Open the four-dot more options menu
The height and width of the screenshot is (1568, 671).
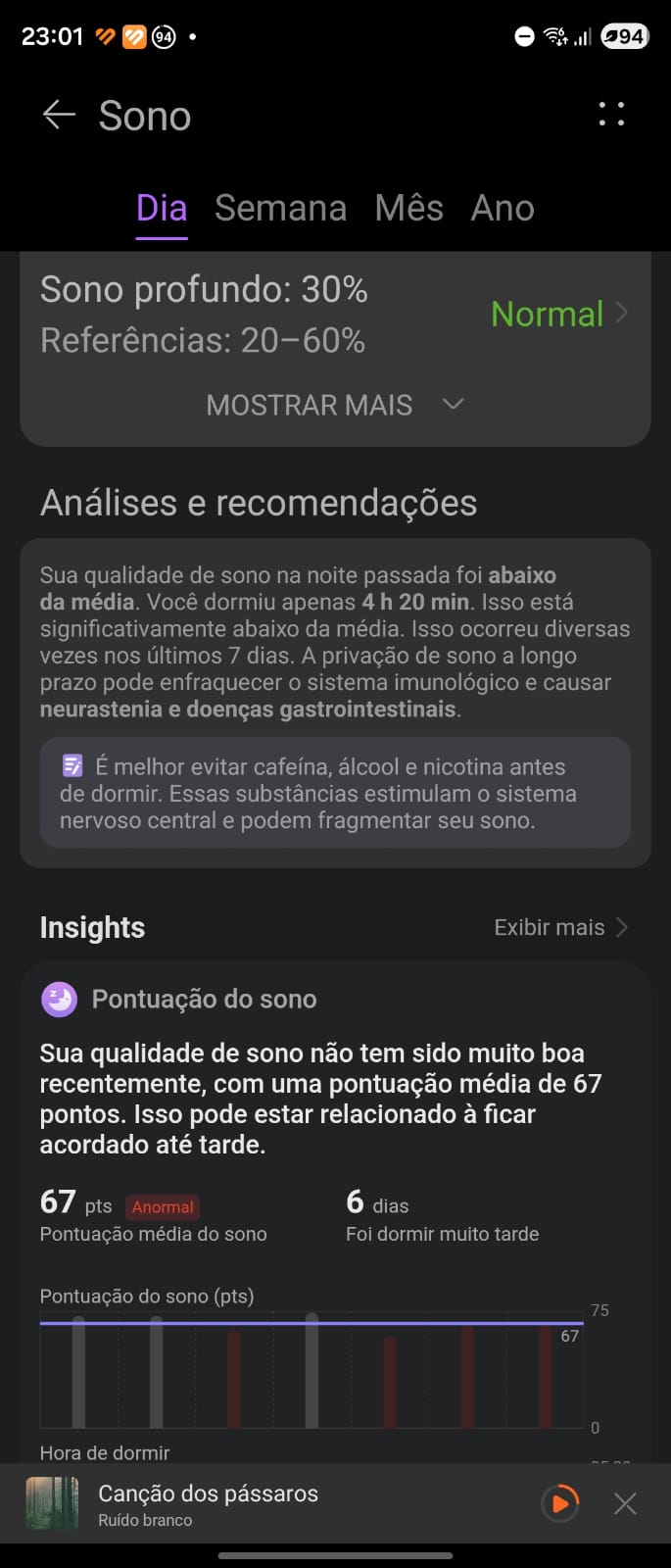(611, 115)
